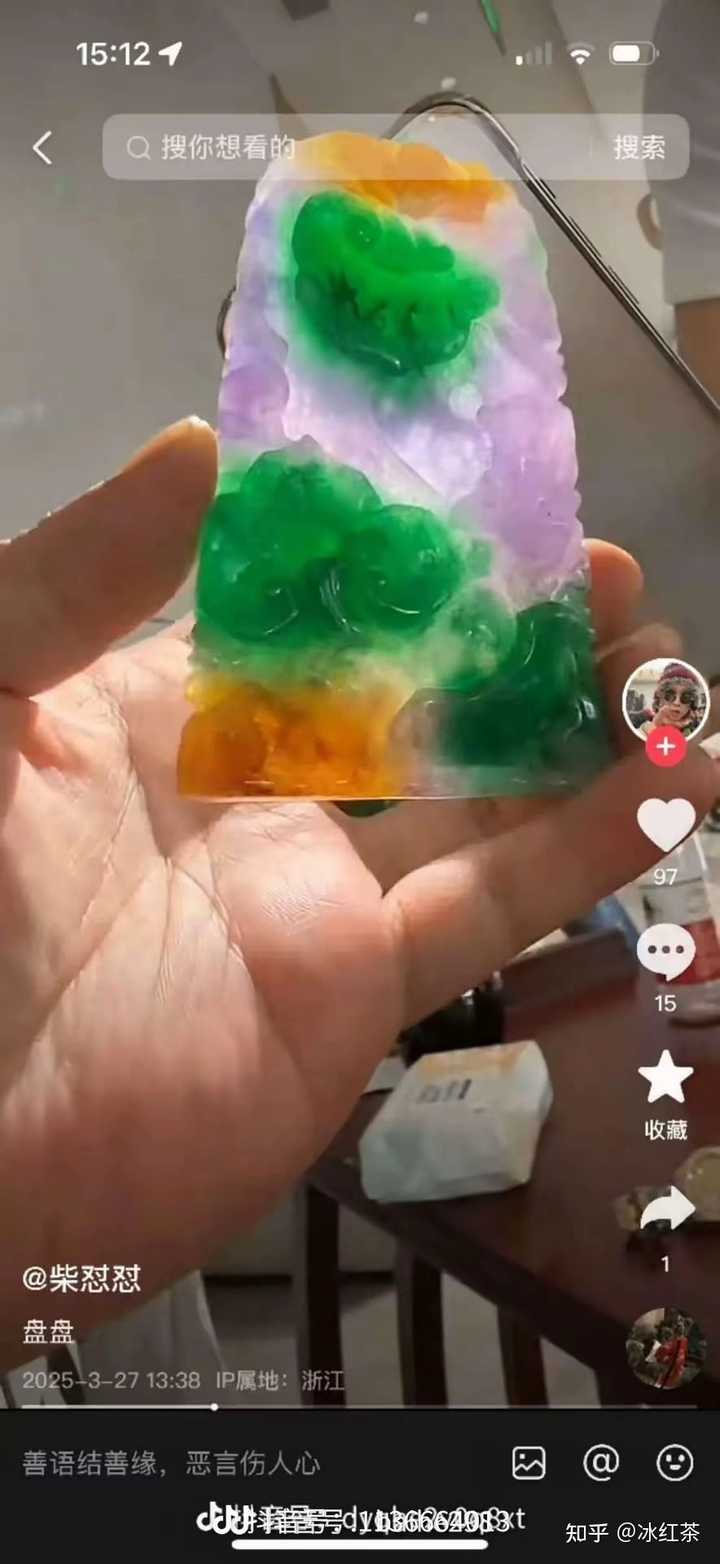The height and width of the screenshot is (1564, 720).
Task: Share the video with the arrow icon
Action: point(666,1210)
